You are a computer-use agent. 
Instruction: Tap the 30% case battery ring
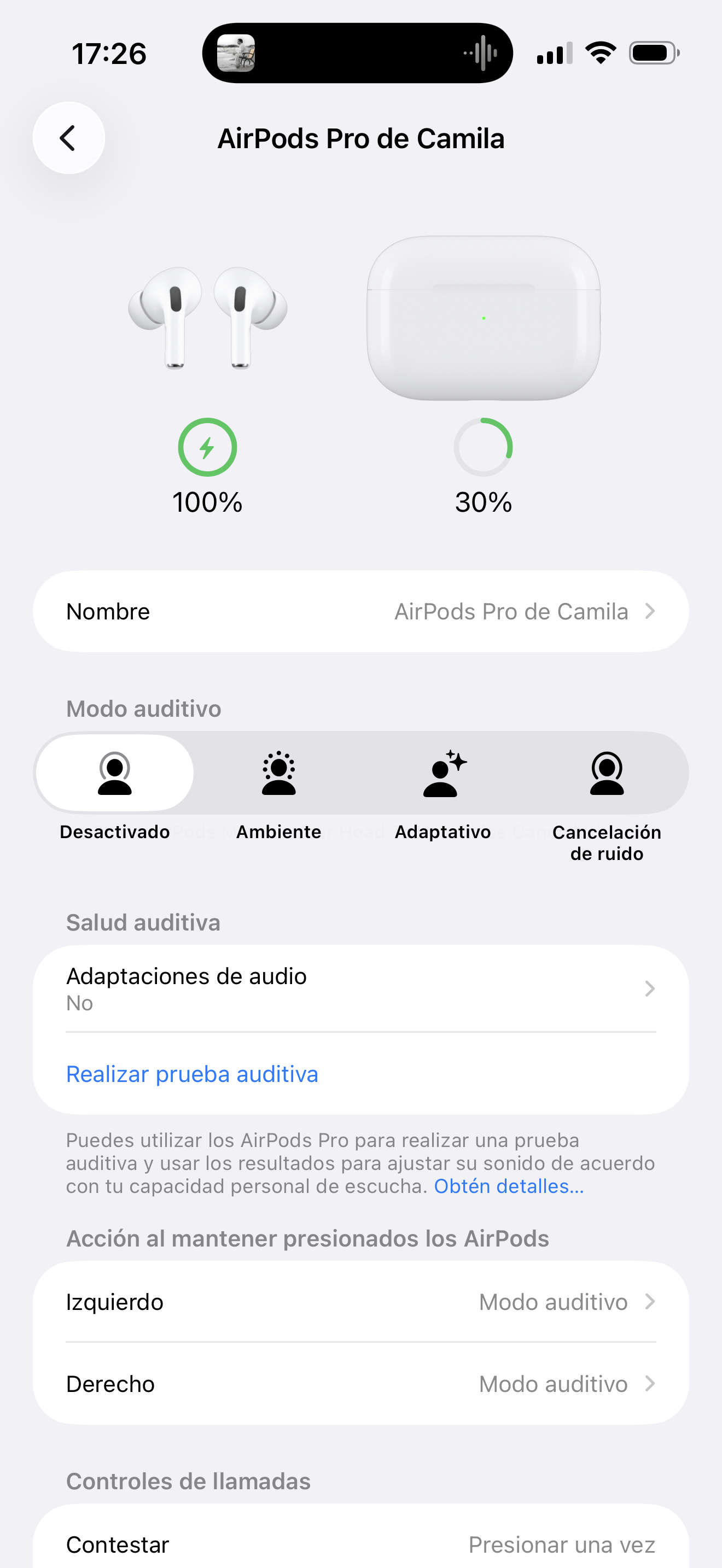click(483, 447)
